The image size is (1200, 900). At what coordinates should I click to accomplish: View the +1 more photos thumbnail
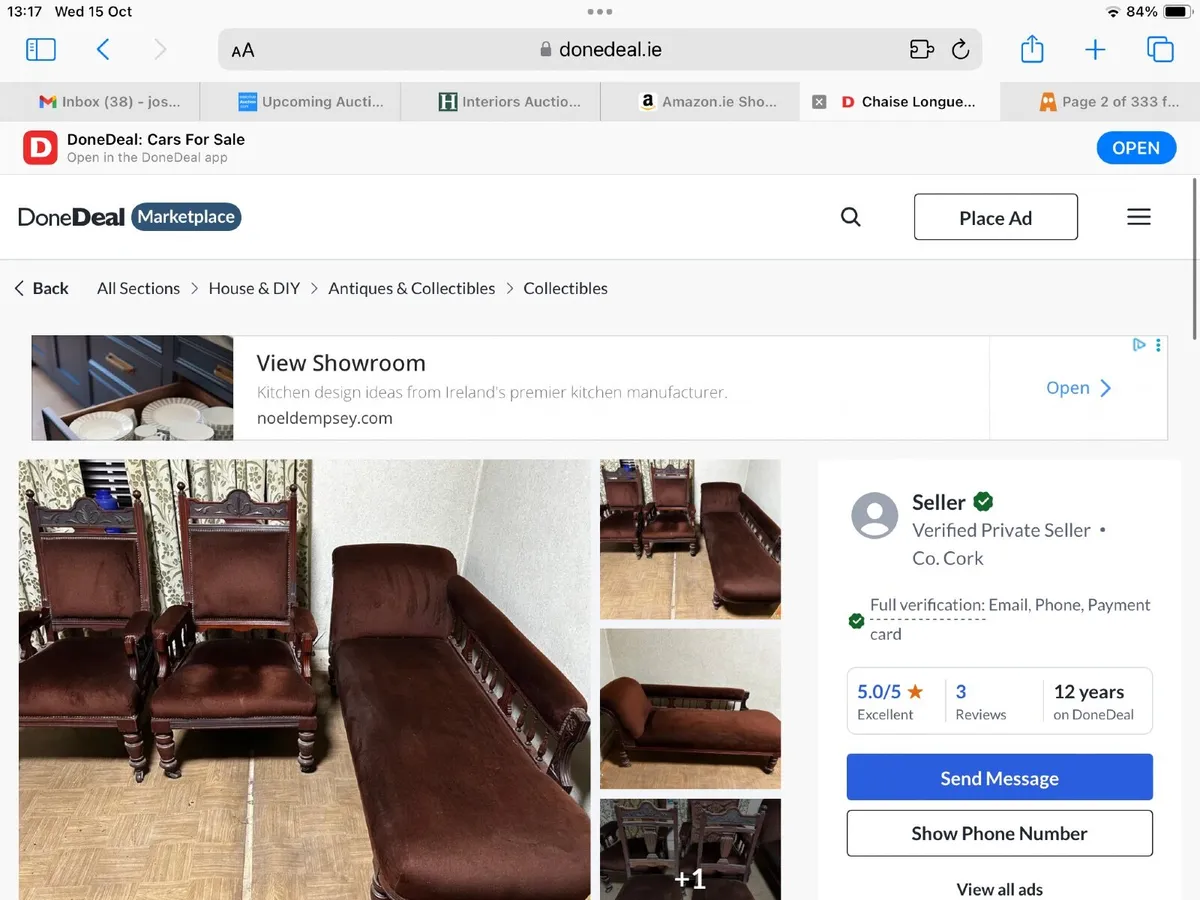click(690, 850)
